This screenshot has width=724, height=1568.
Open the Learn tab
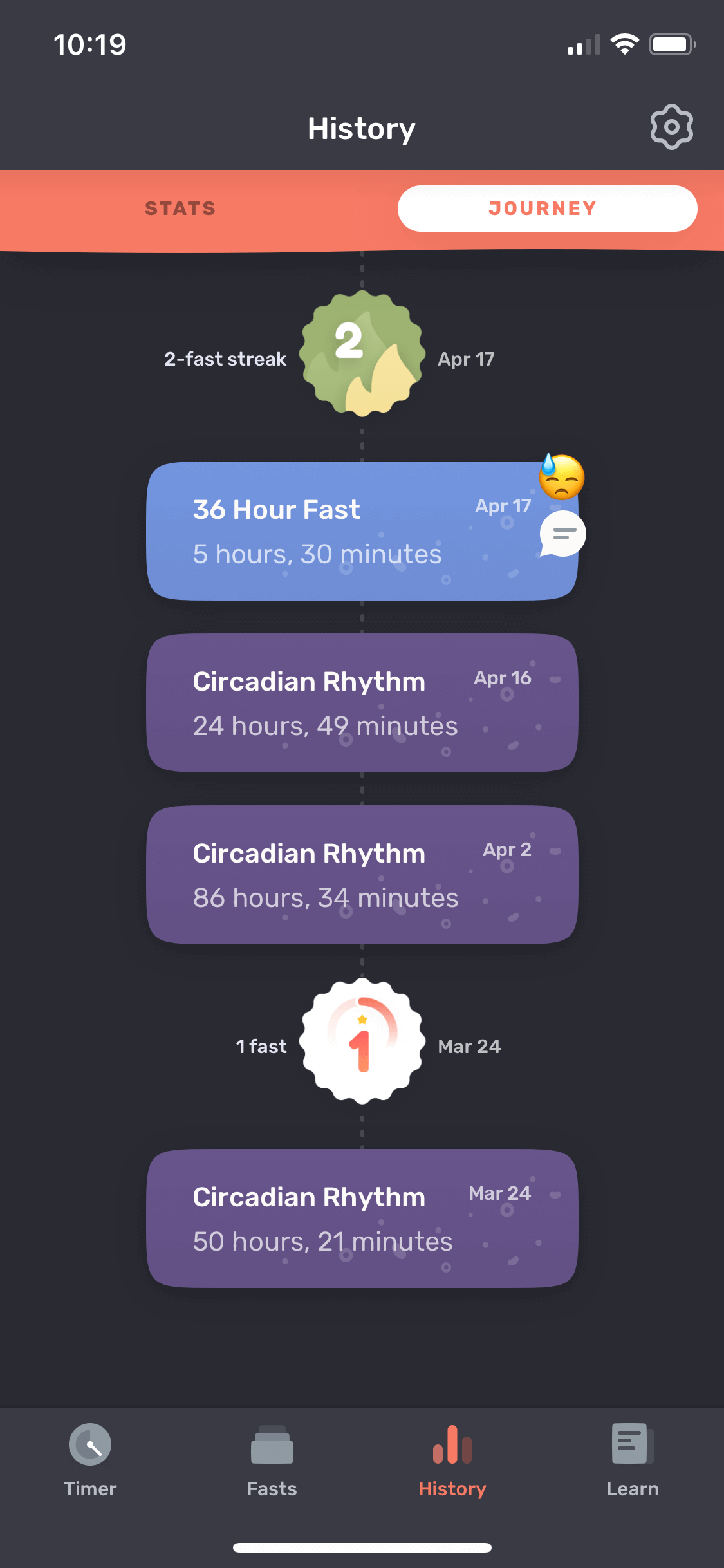coord(633,1461)
